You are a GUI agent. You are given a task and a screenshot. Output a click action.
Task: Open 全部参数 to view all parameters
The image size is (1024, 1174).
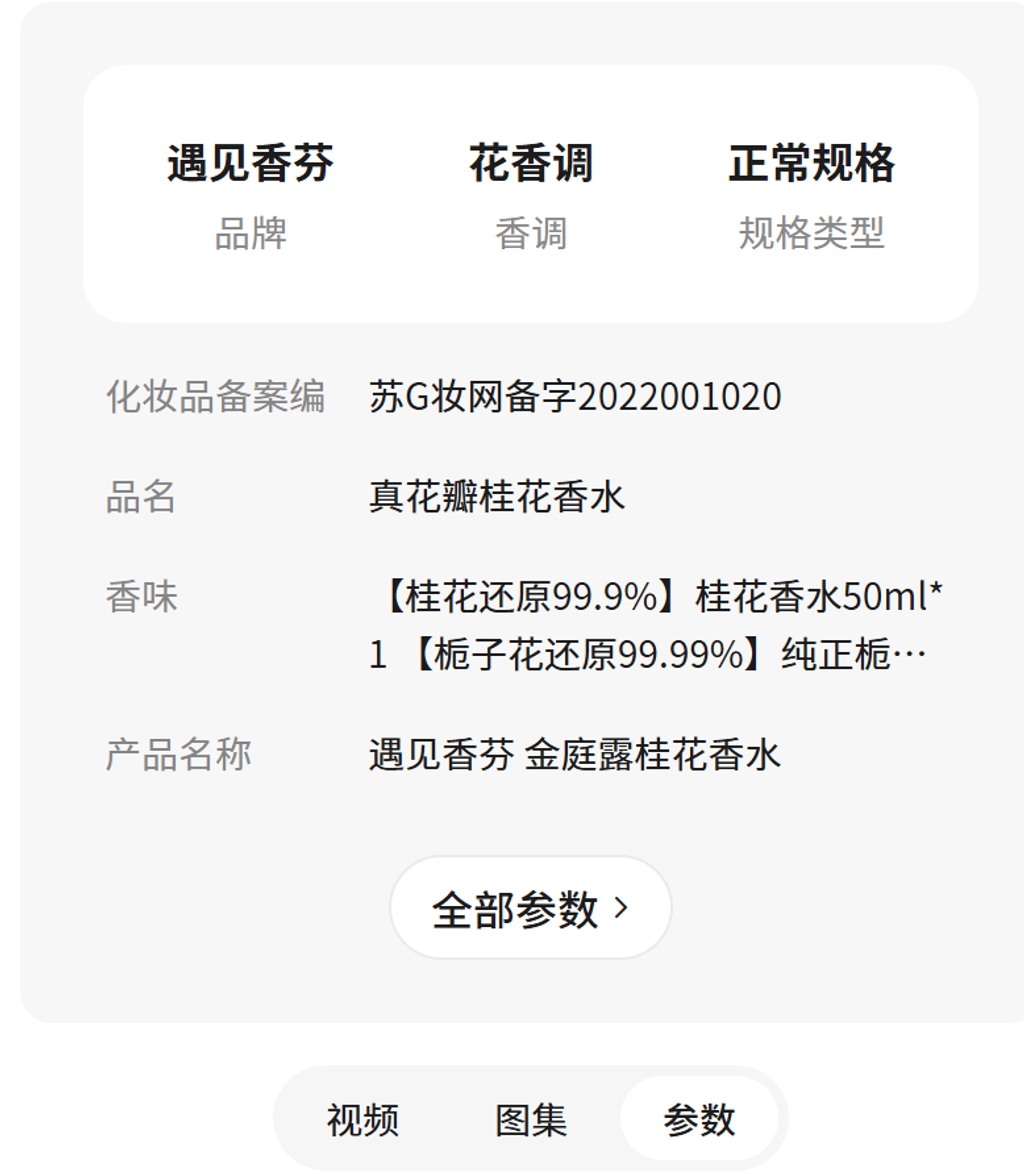(531, 907)
